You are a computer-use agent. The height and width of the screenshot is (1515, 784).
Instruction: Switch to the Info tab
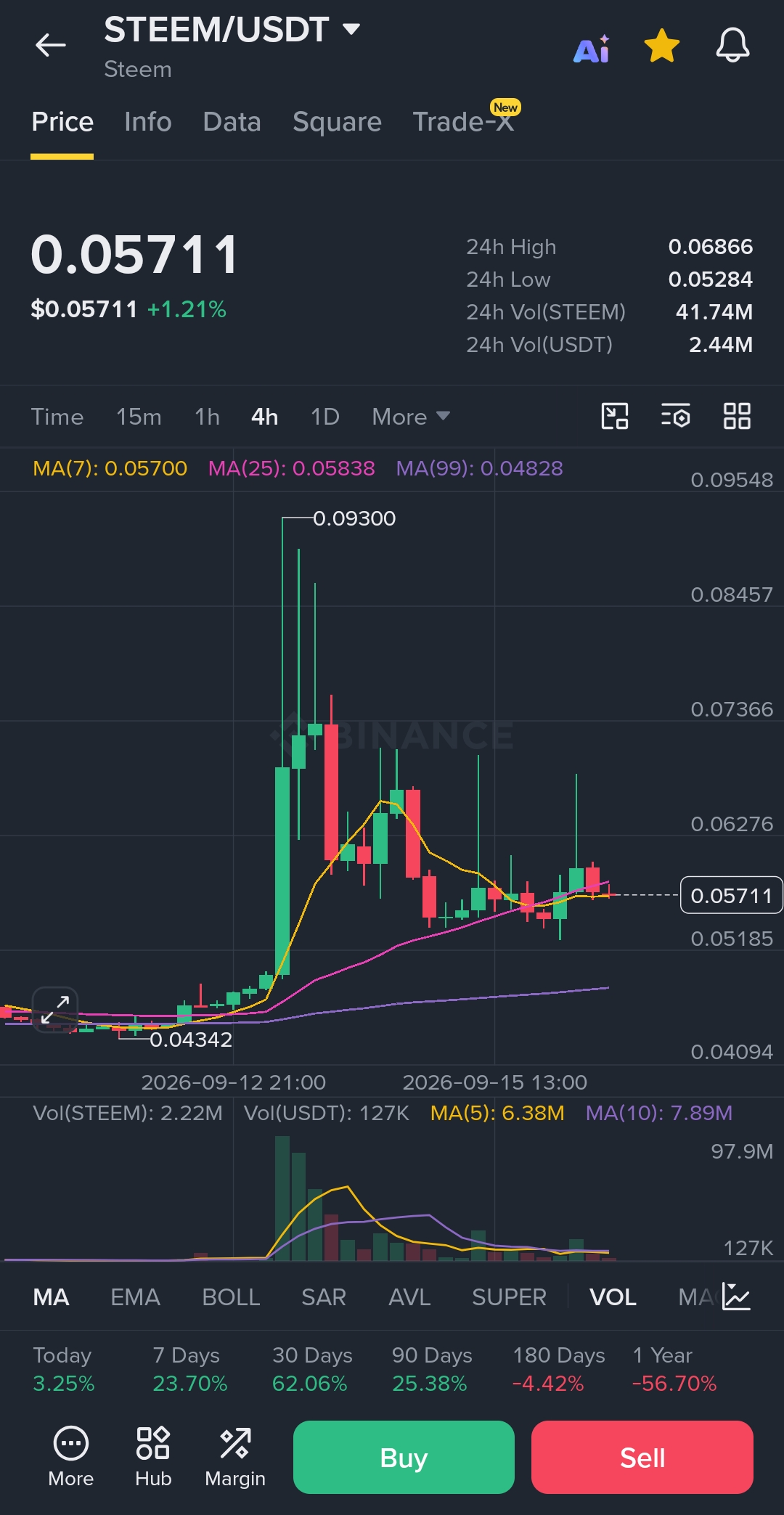coord(148,122)
